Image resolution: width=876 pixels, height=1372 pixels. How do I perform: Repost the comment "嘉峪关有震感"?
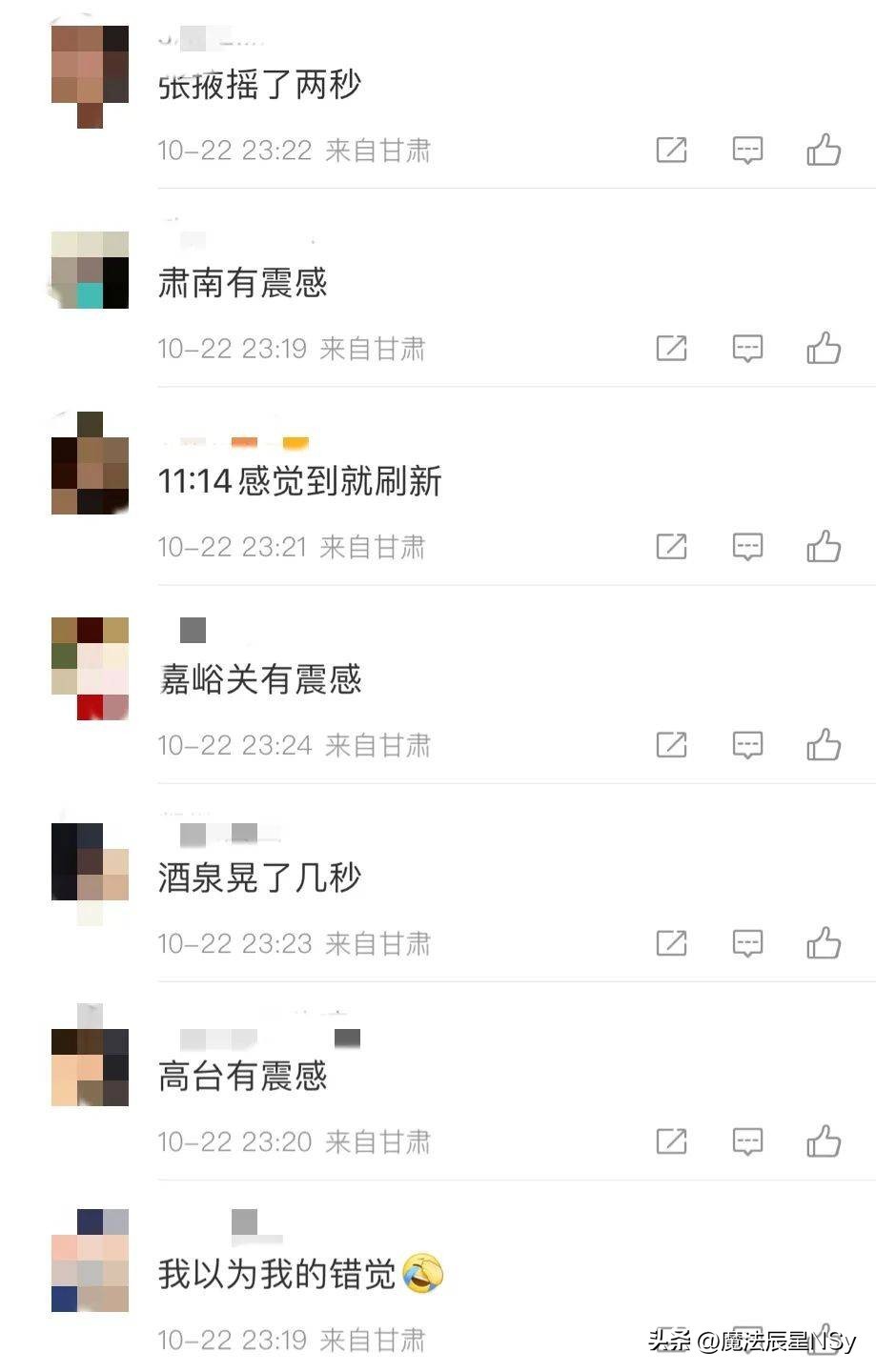[671, 744]
